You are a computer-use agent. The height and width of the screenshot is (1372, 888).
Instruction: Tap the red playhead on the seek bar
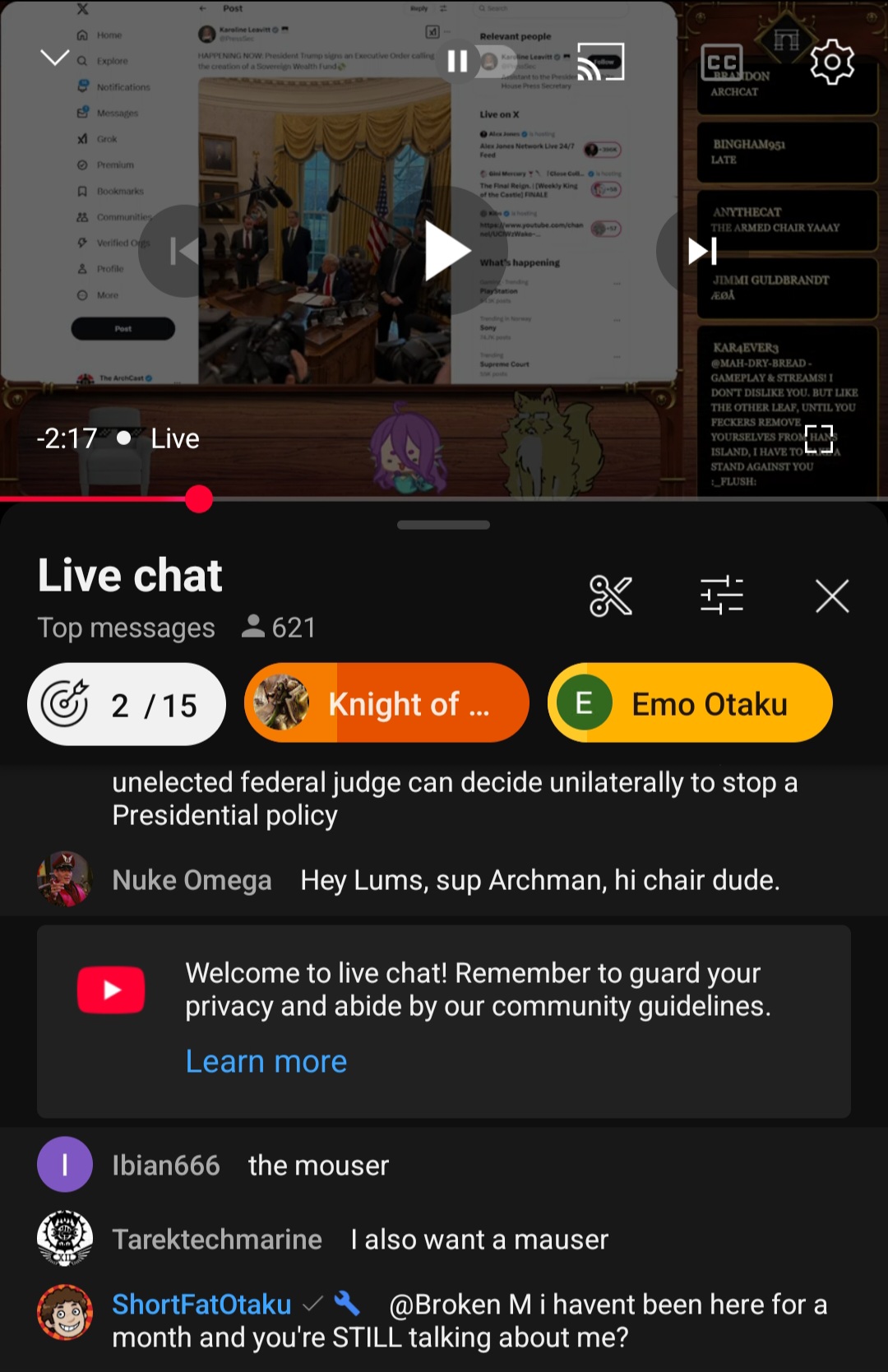[199, 499]
